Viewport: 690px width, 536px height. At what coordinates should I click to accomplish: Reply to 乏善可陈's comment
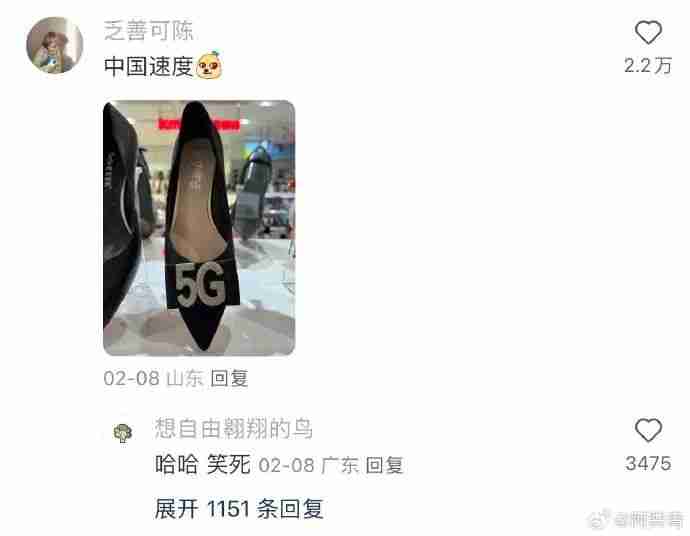coord(230,379)
